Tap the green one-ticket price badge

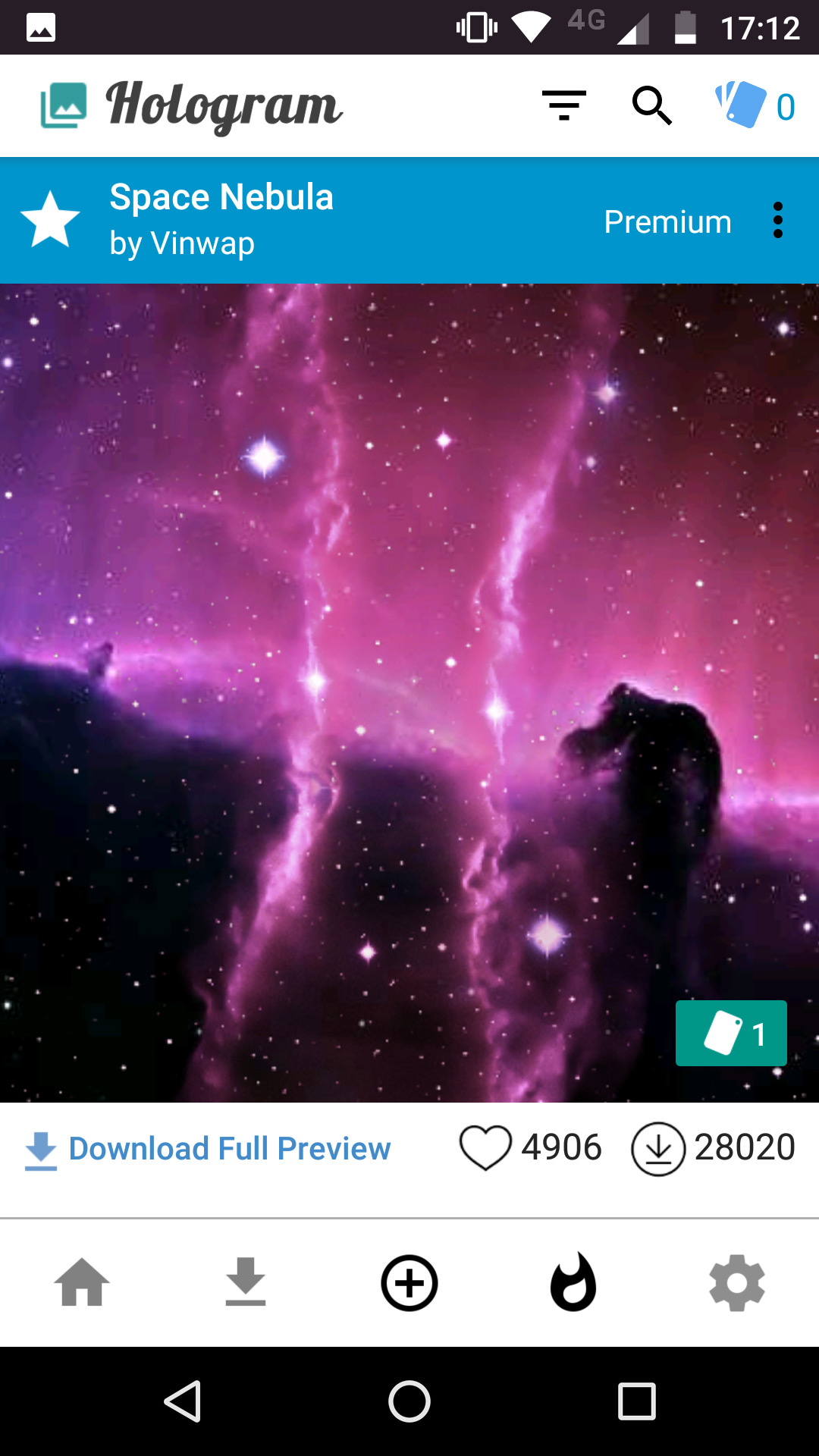point(731,1034)
